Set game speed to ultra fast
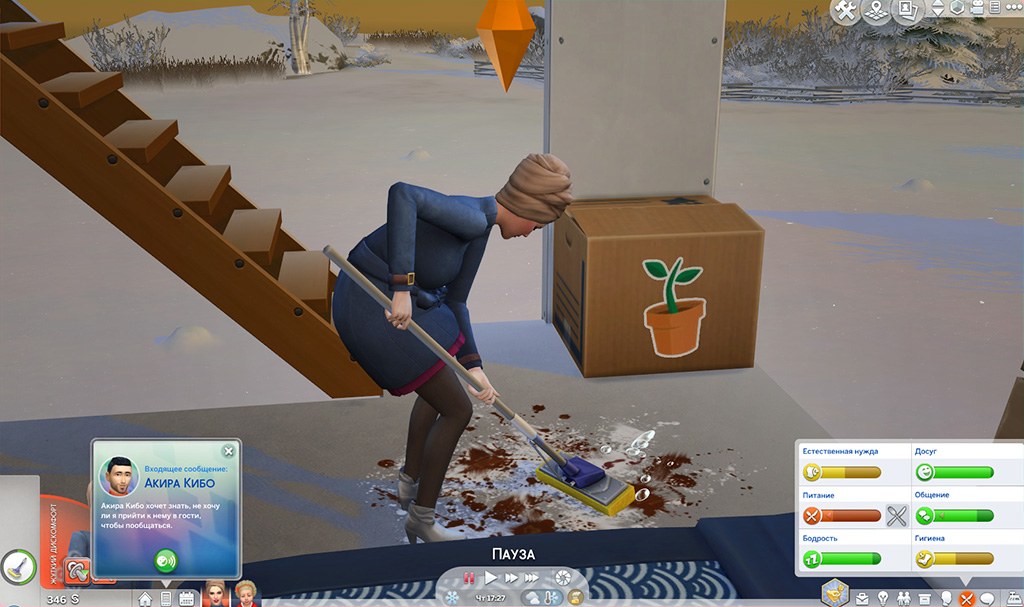Image resolution: width=1024 pixels, height=607 pixels. (x=532, y=578)
